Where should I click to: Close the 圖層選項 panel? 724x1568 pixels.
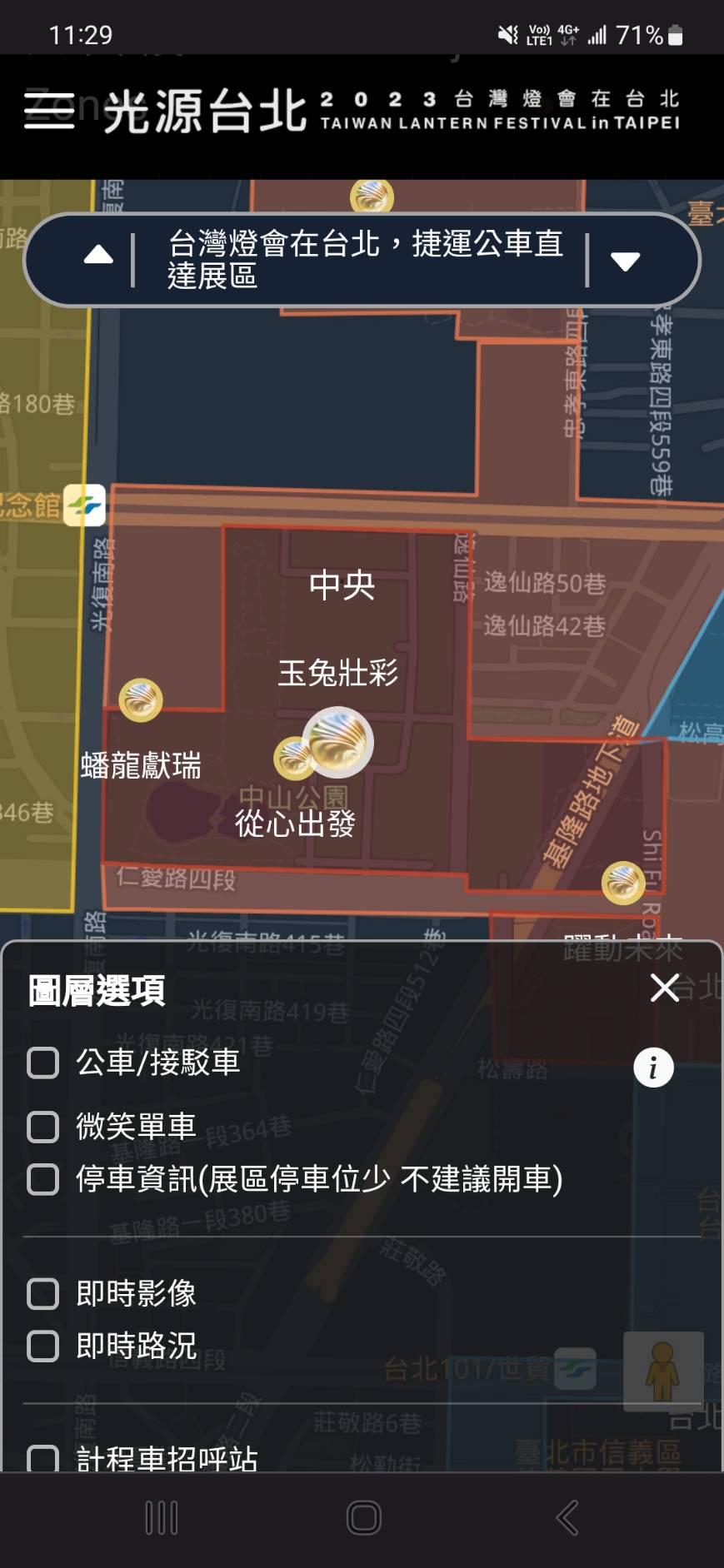664,988
